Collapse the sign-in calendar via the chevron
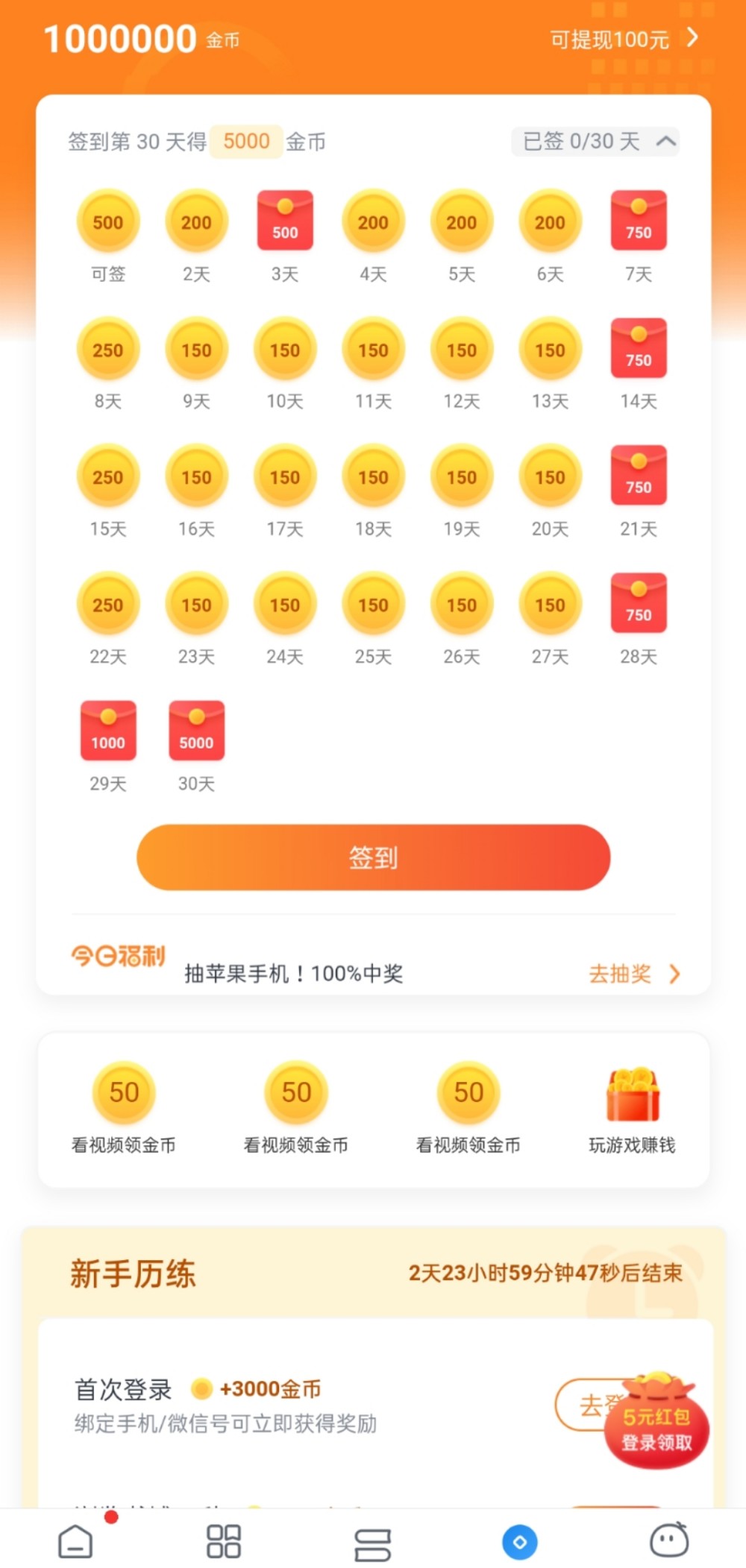This screenshot has height=1568, width=746. pyautogui.click(x=666, y=140)
